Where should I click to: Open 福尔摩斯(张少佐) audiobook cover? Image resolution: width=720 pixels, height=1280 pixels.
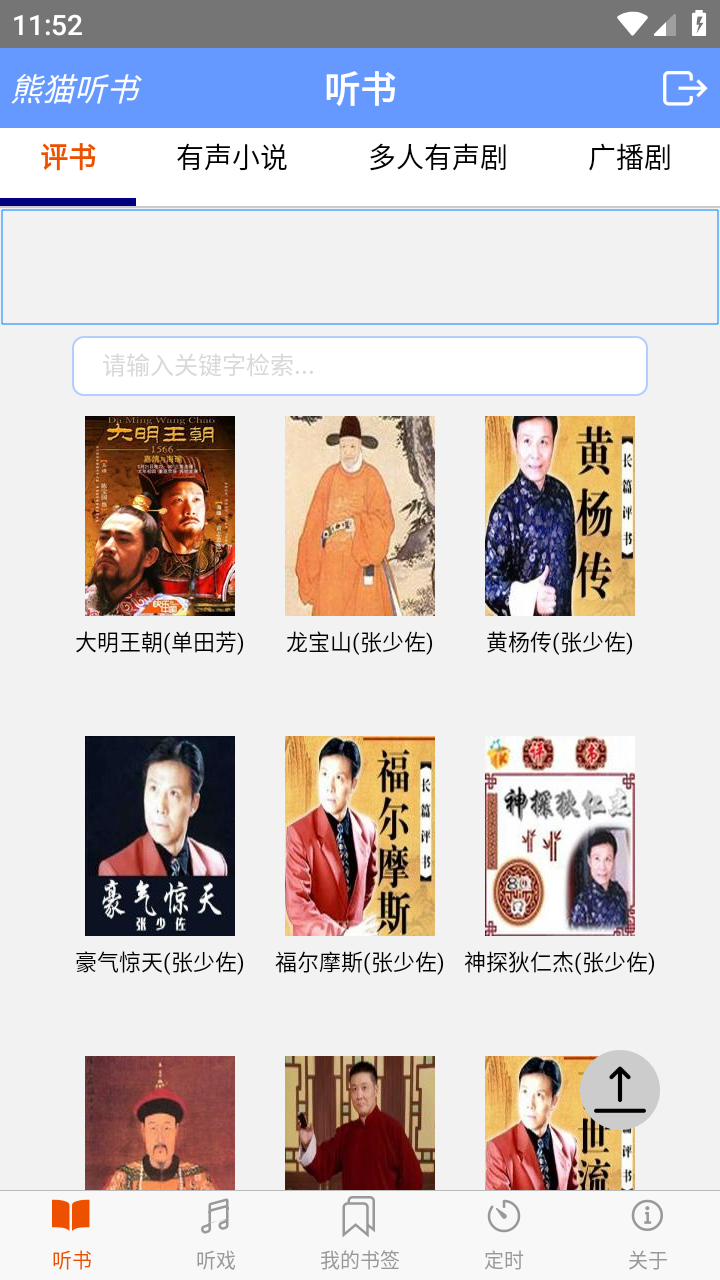point(359,836)
